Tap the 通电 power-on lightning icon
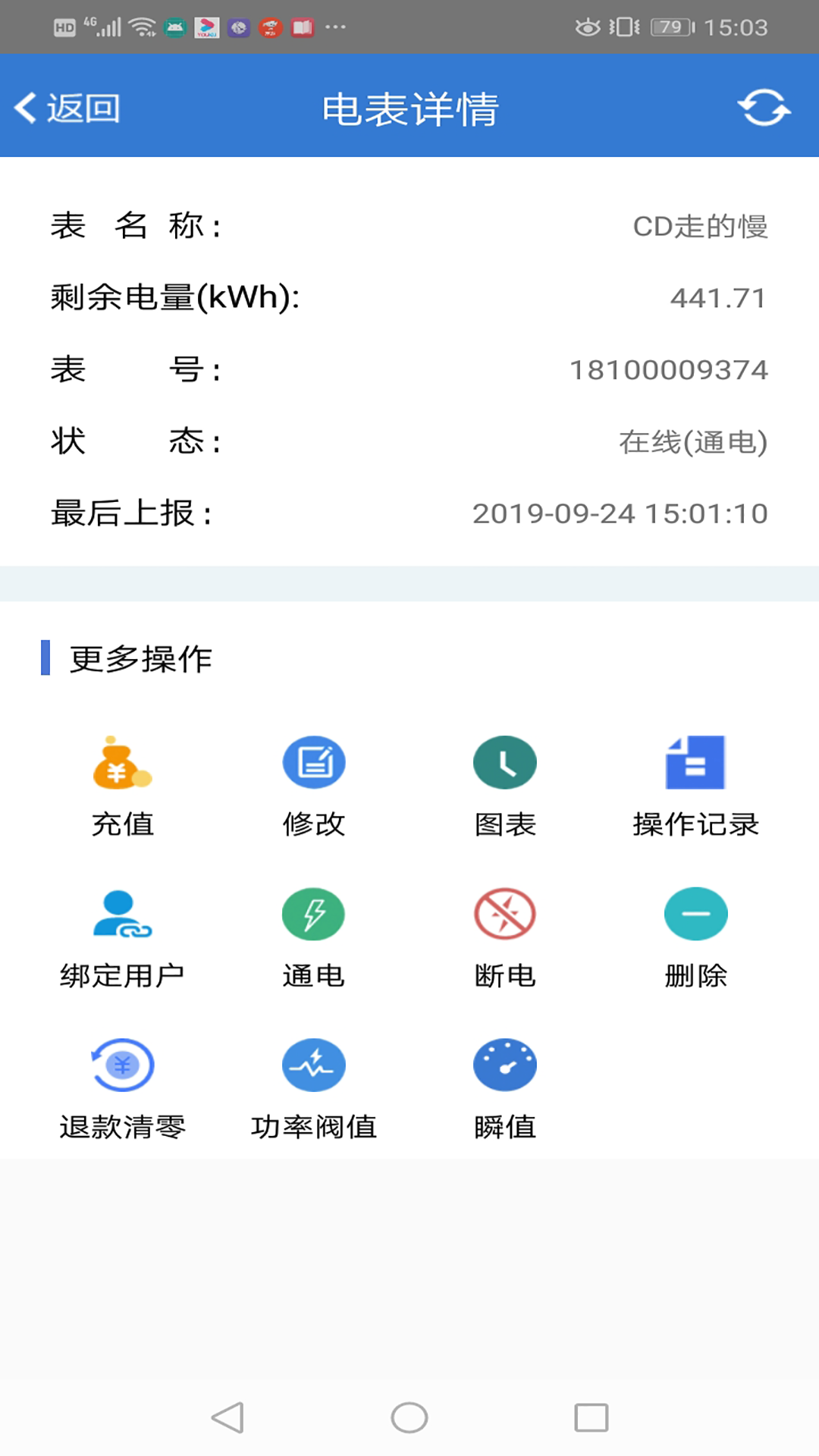This screenshot has width=819, height=1456. pos(314,914)
